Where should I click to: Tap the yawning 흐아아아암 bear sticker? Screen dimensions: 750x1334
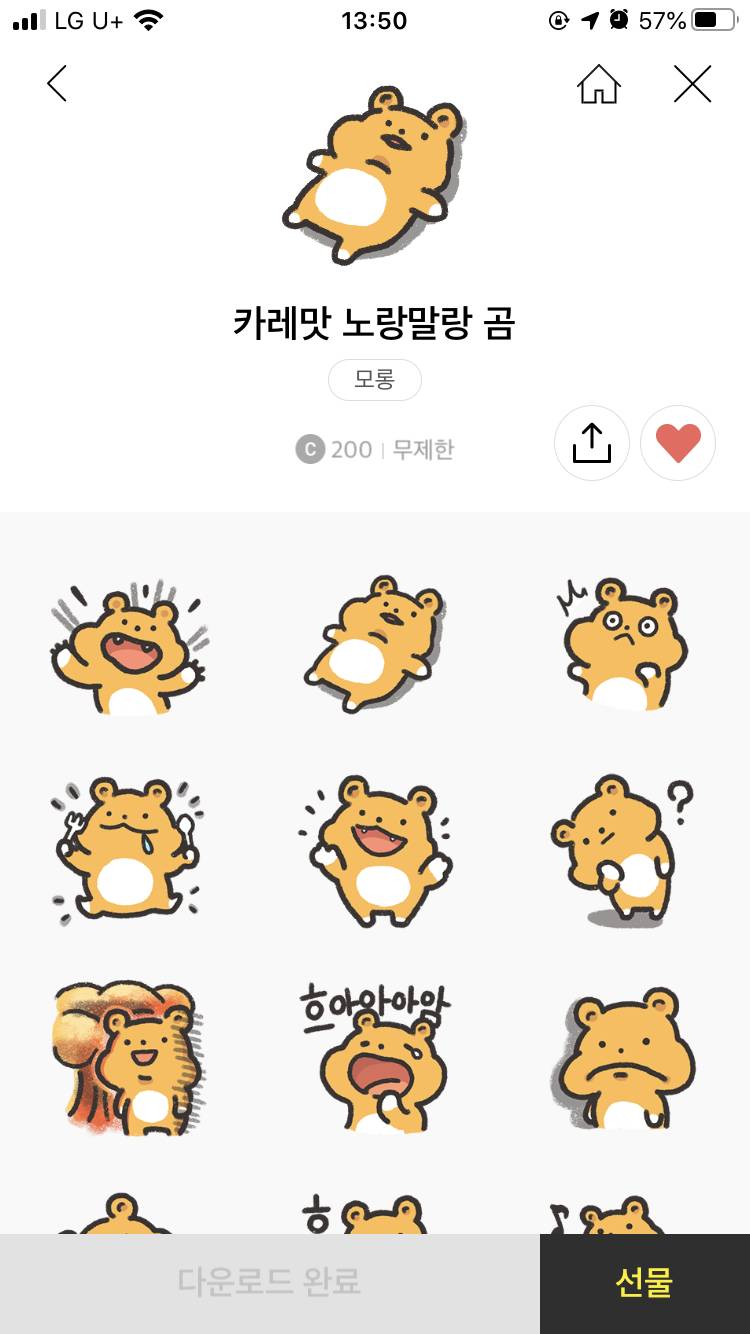click(x=375, y=1060)
